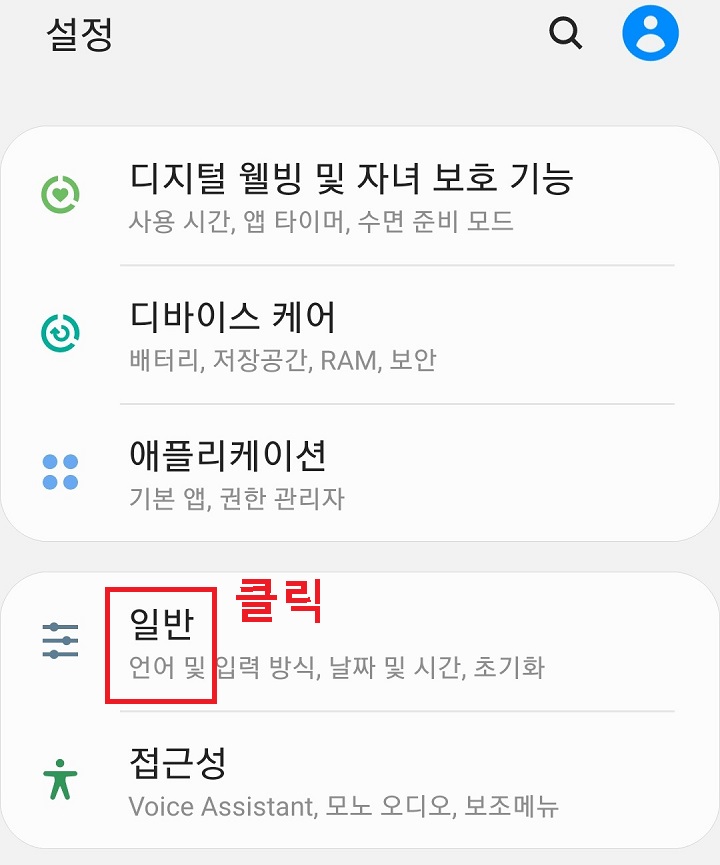Click the General settings sliders icon

point(62,640)
